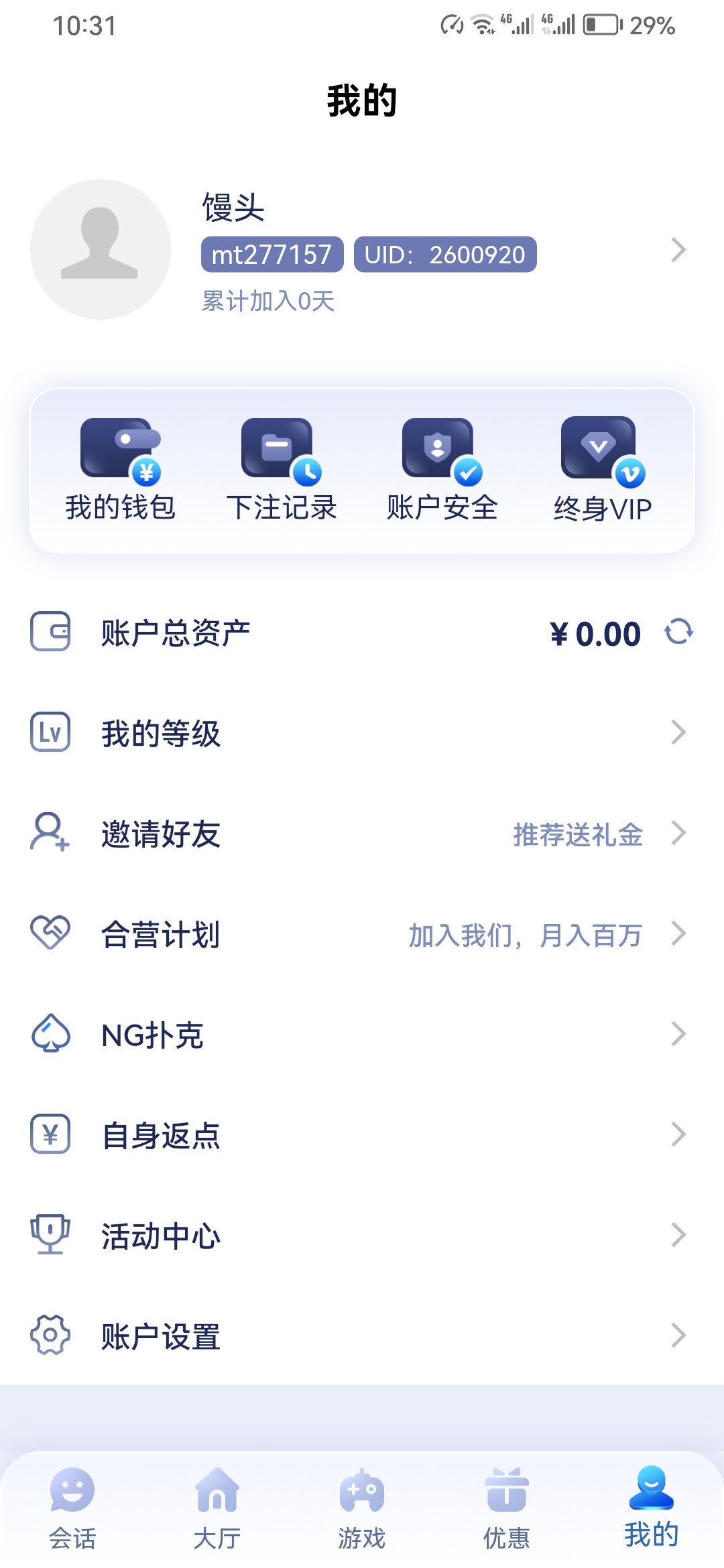724x1568 pixels.
Task: Open 自身返点 row
Action: point(362,1134)
